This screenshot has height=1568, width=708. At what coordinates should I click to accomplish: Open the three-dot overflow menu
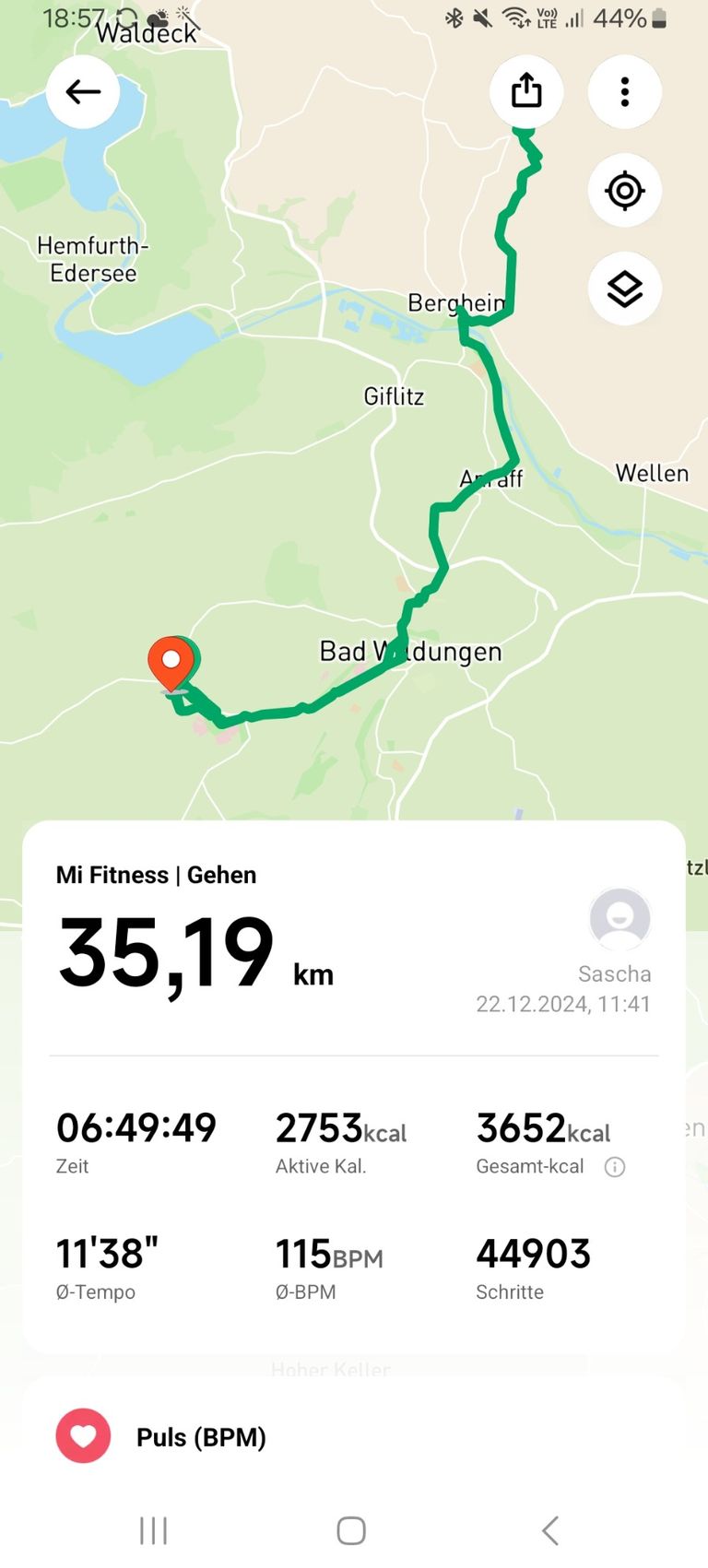(625, 91)
